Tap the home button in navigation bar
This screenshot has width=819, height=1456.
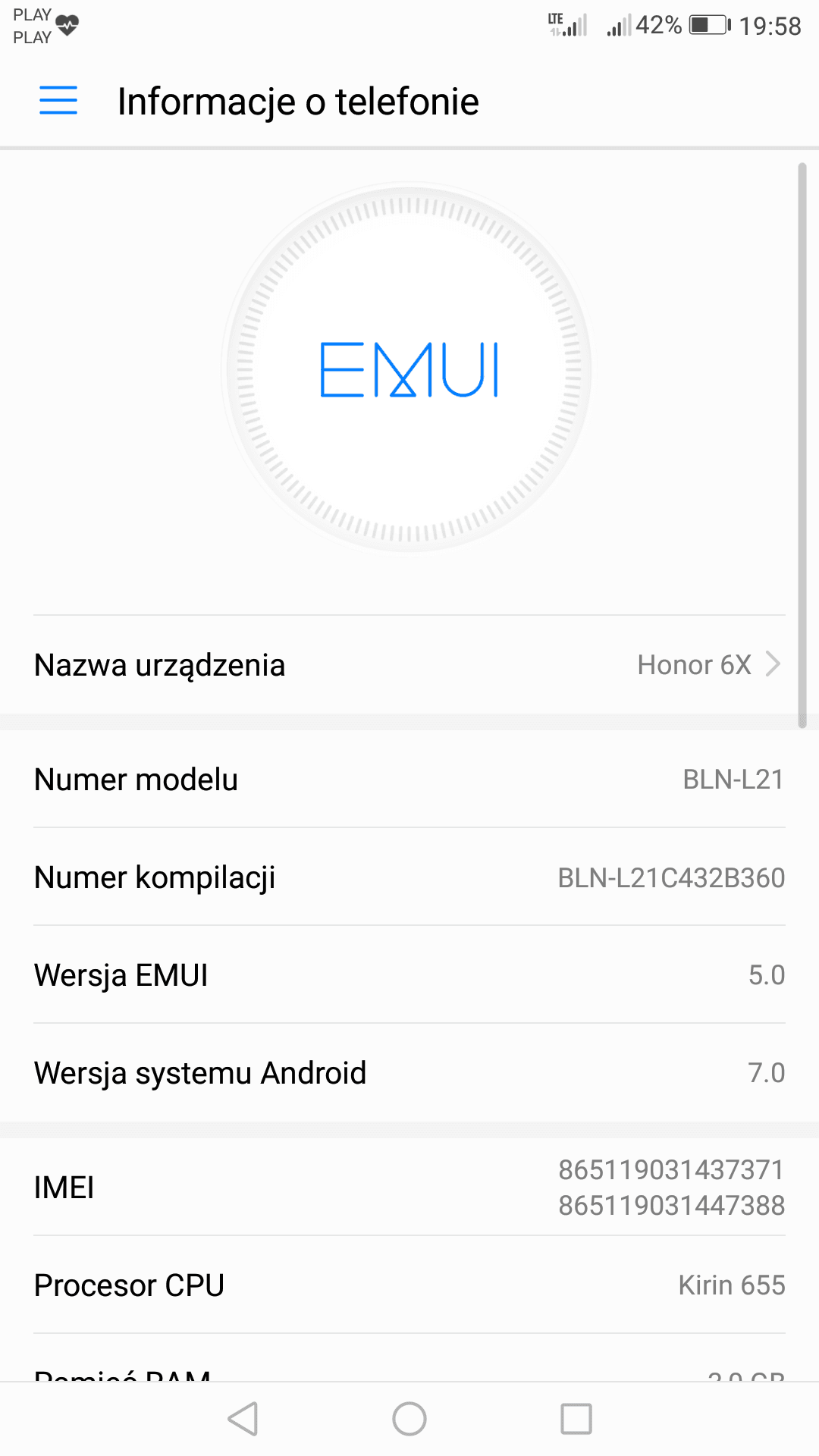coord(409,1419)
